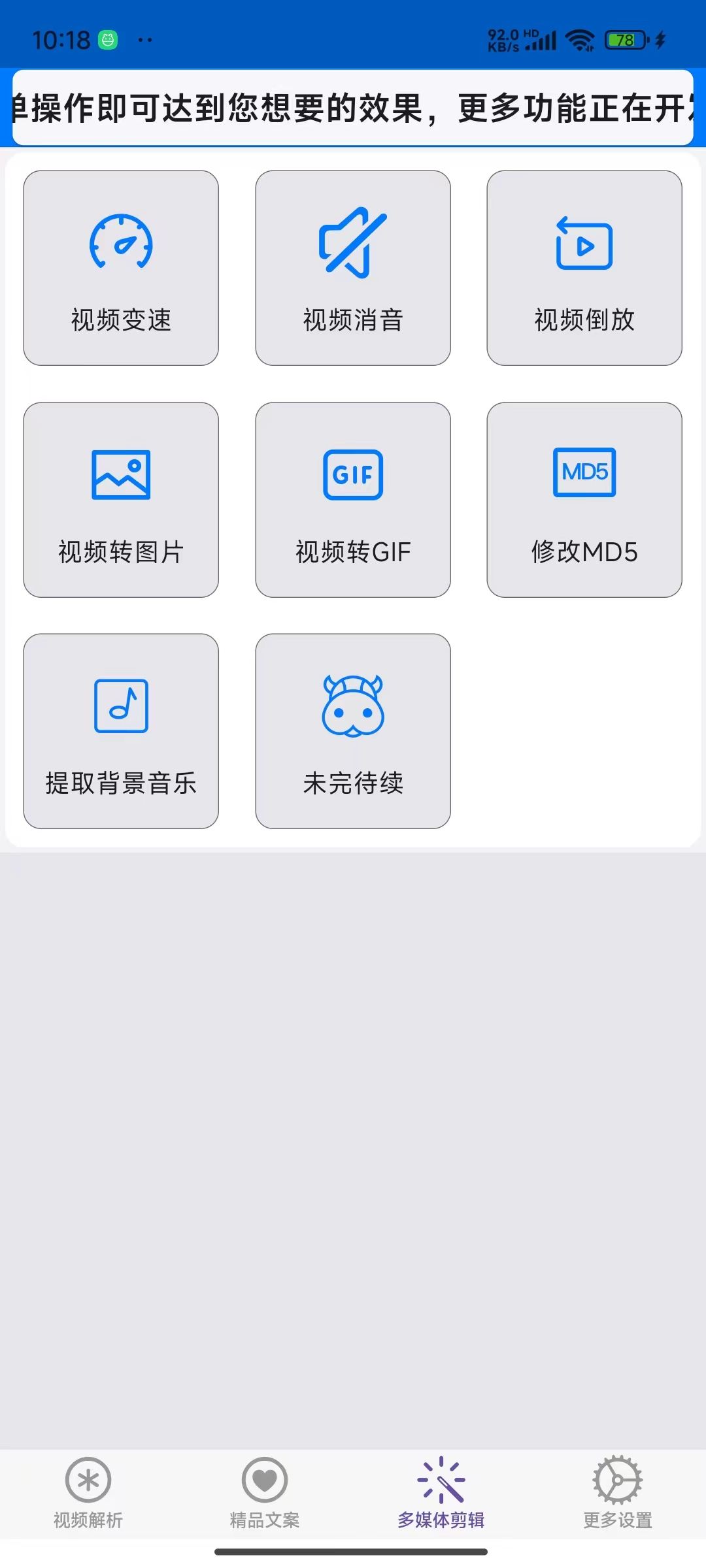This screenshot has height=1568, width=706.
Task: Select the 多媒体剪辑 tab
Action: click(441, 1494)
